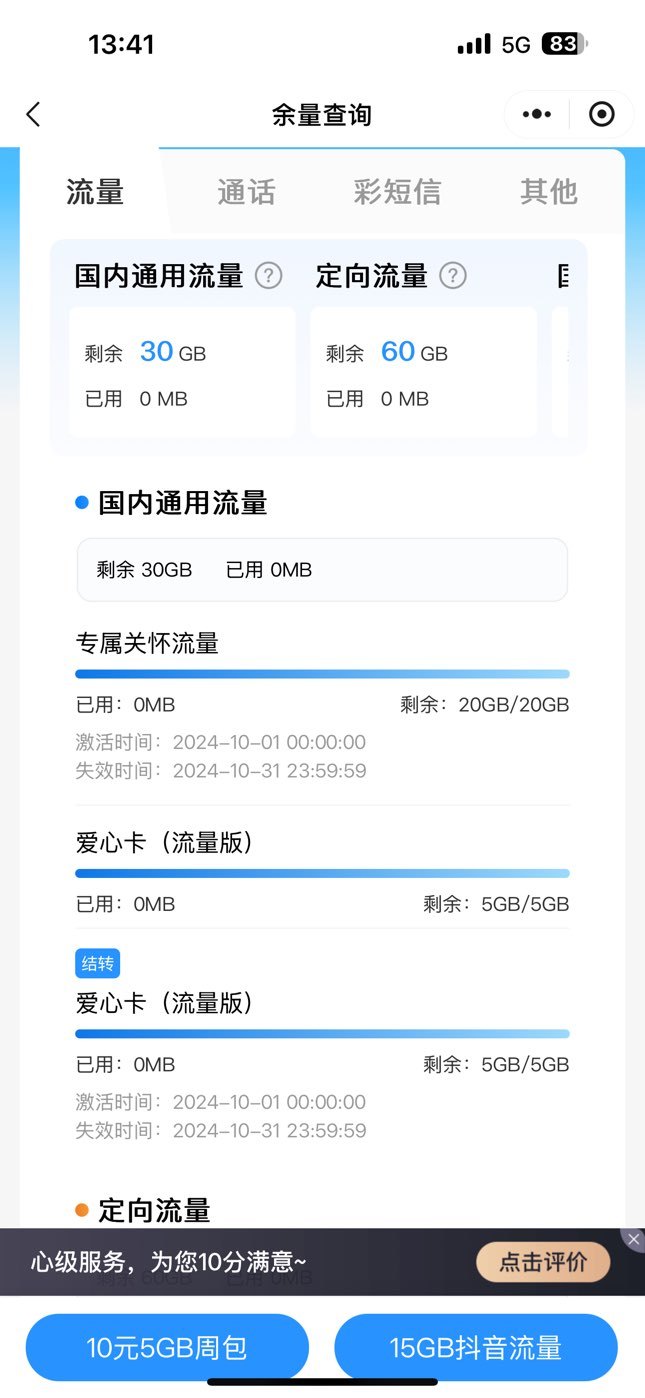
Task: Select the 流量 tab
Action: (95, 191)
